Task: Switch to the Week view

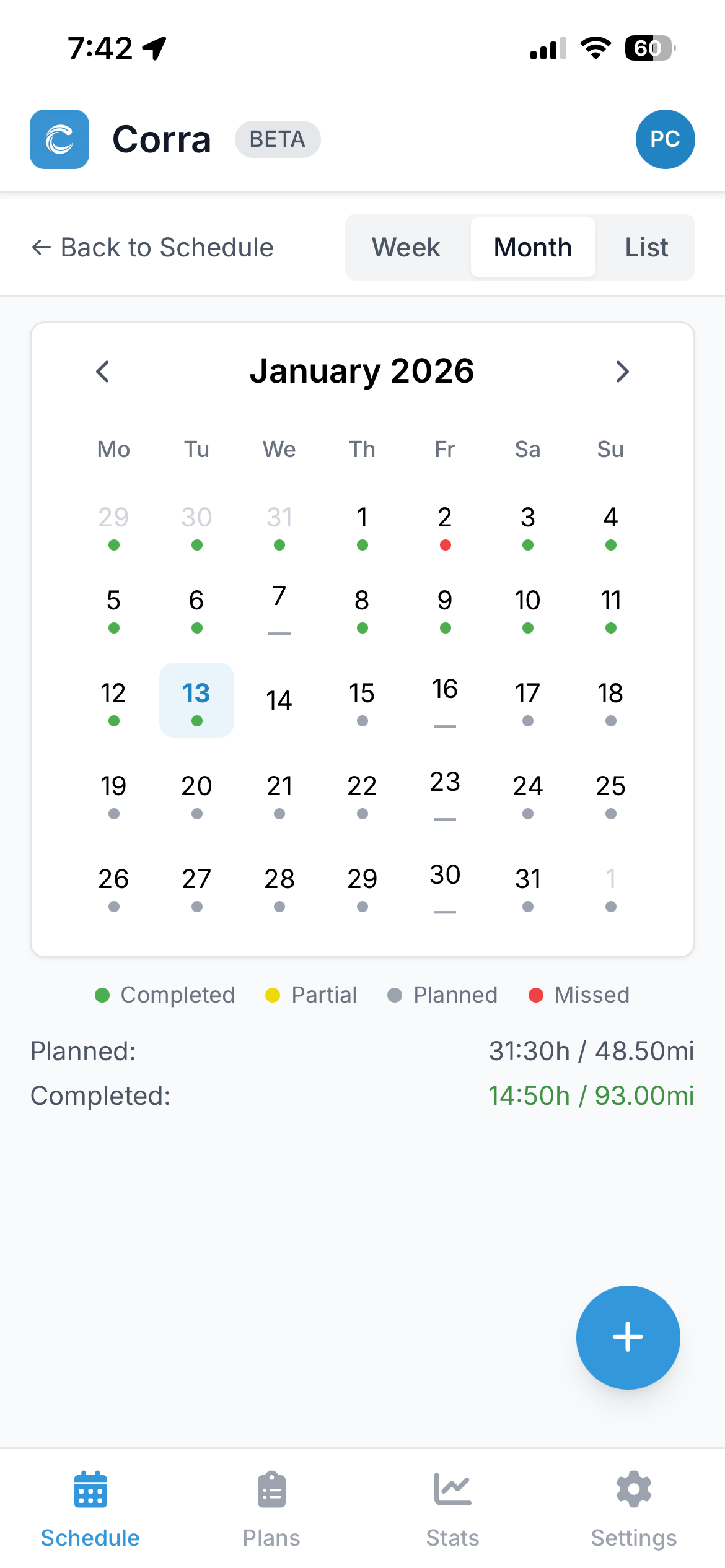Action: coord(406,247)
